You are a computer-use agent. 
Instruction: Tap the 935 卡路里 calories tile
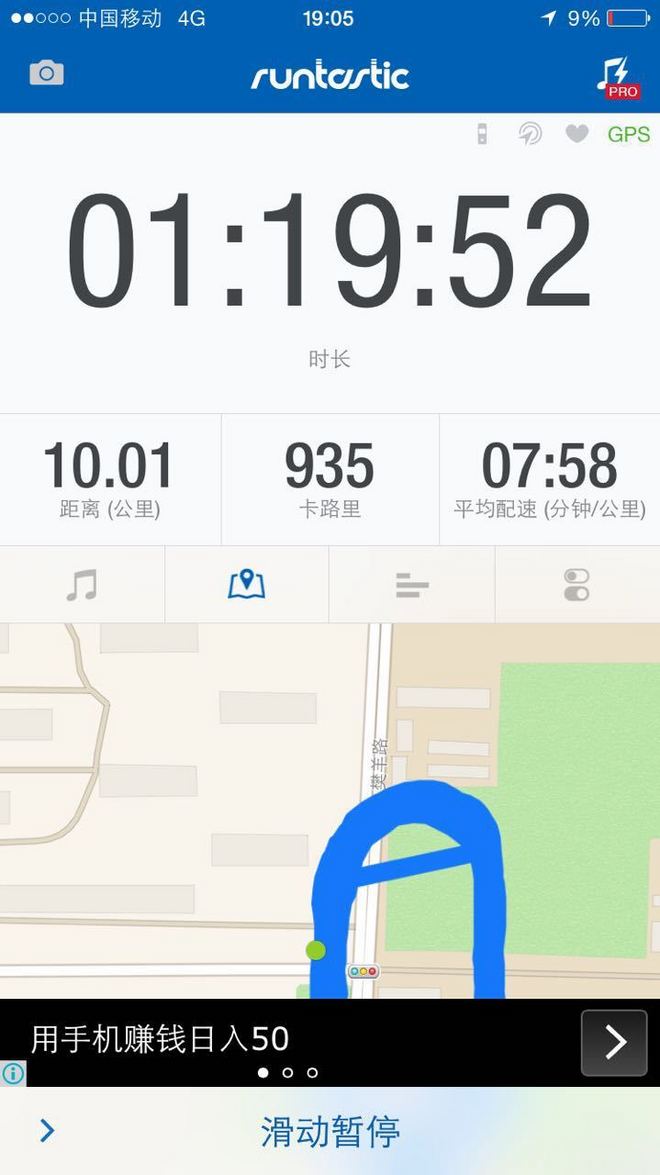(x=329, y=480)
